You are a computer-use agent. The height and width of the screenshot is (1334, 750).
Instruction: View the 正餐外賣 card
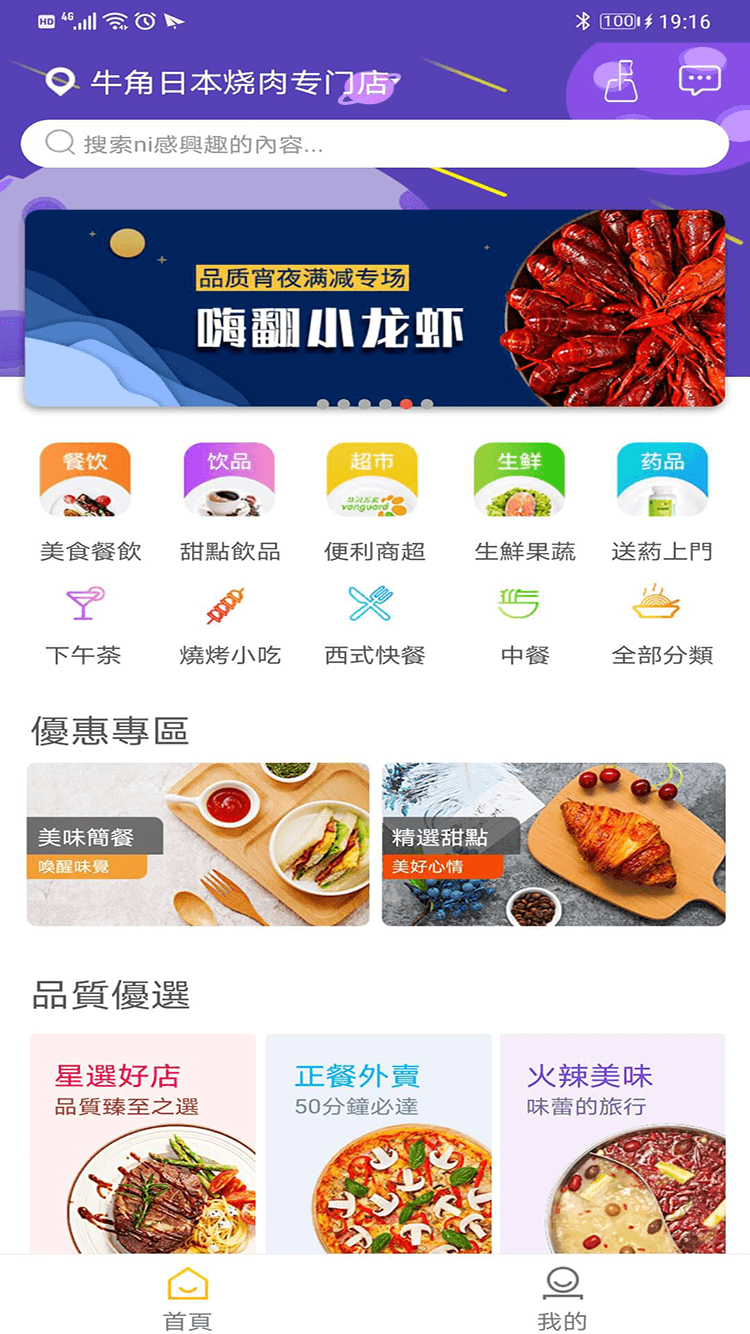(378, 1142)
